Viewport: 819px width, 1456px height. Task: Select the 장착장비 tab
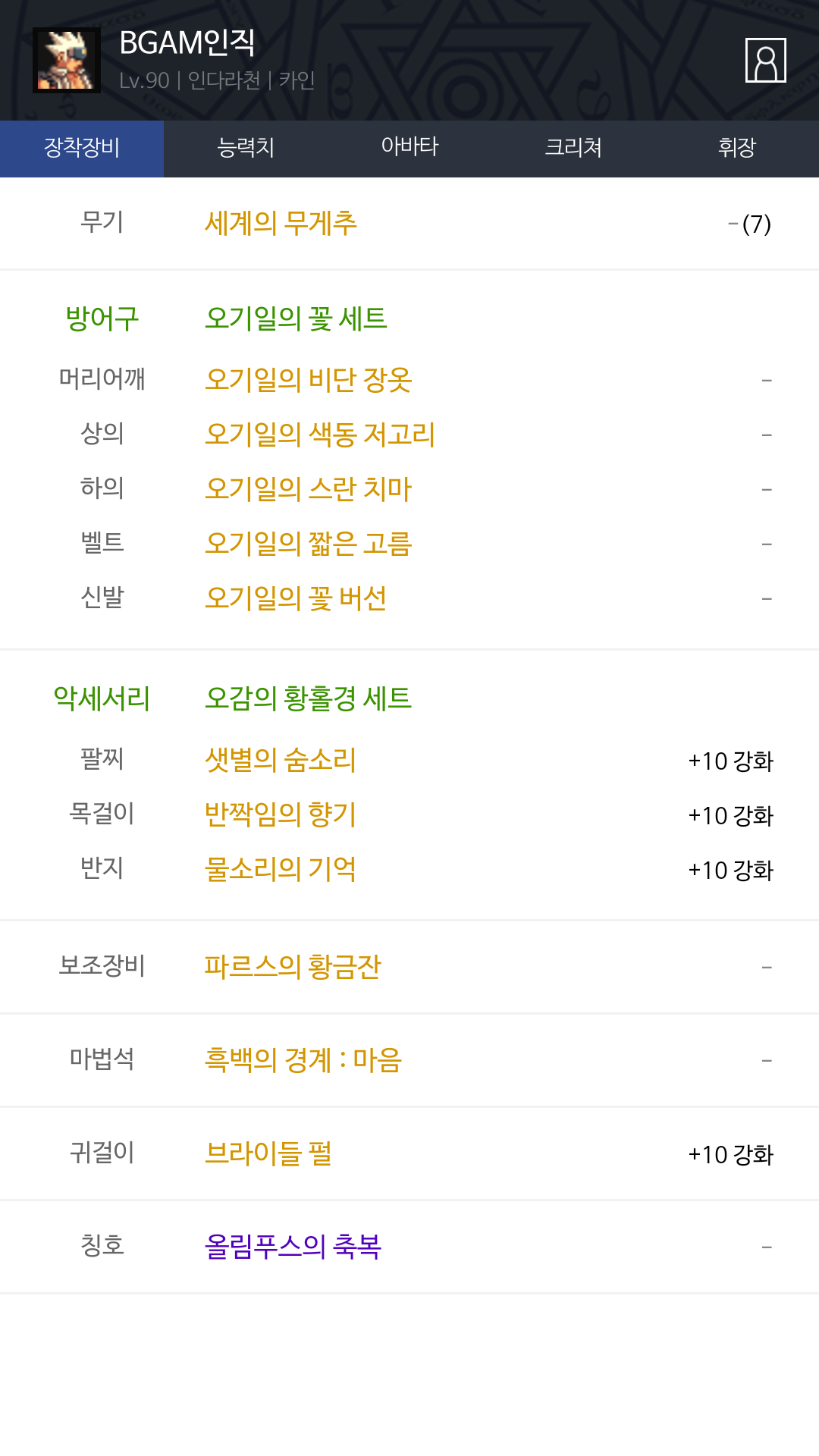[82, 147]
